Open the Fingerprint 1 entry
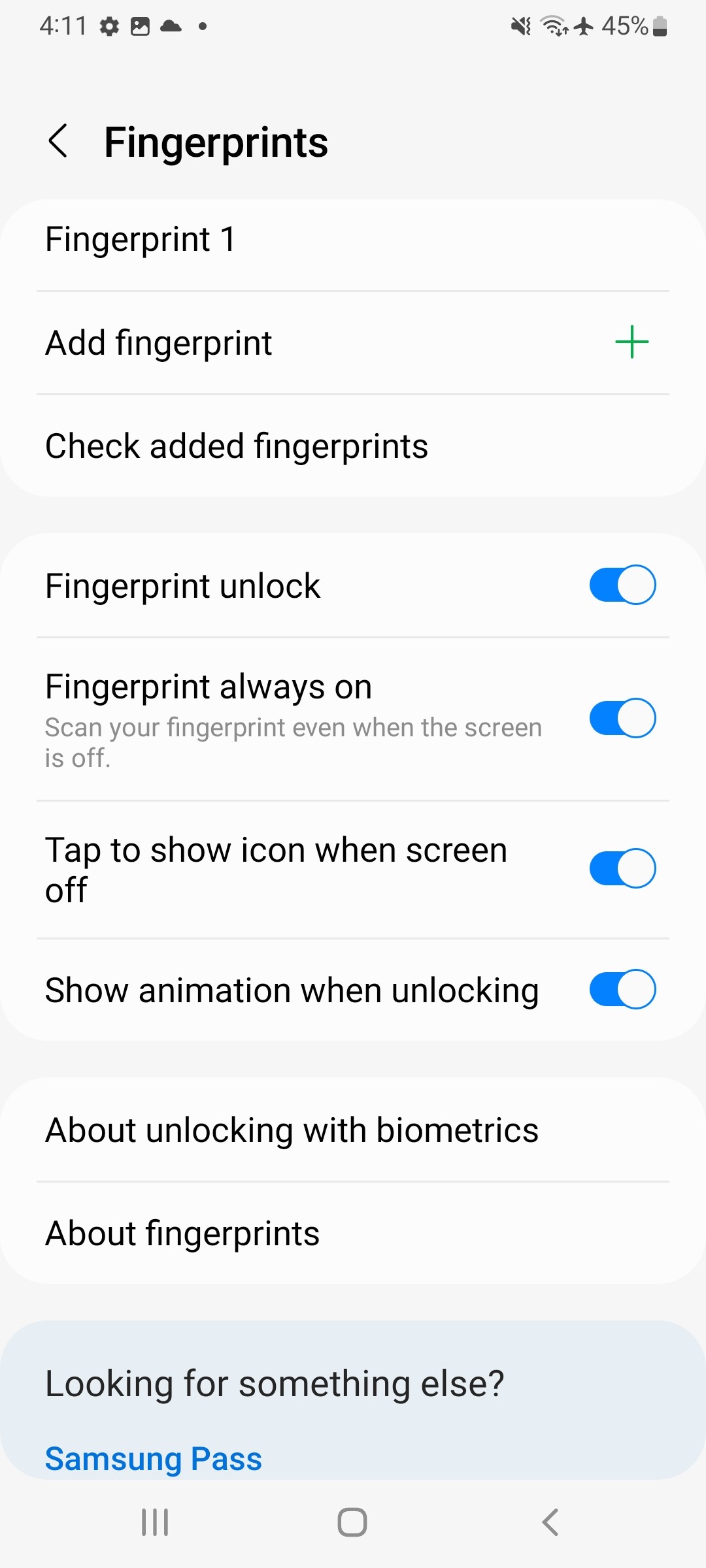 pos(353,240)
